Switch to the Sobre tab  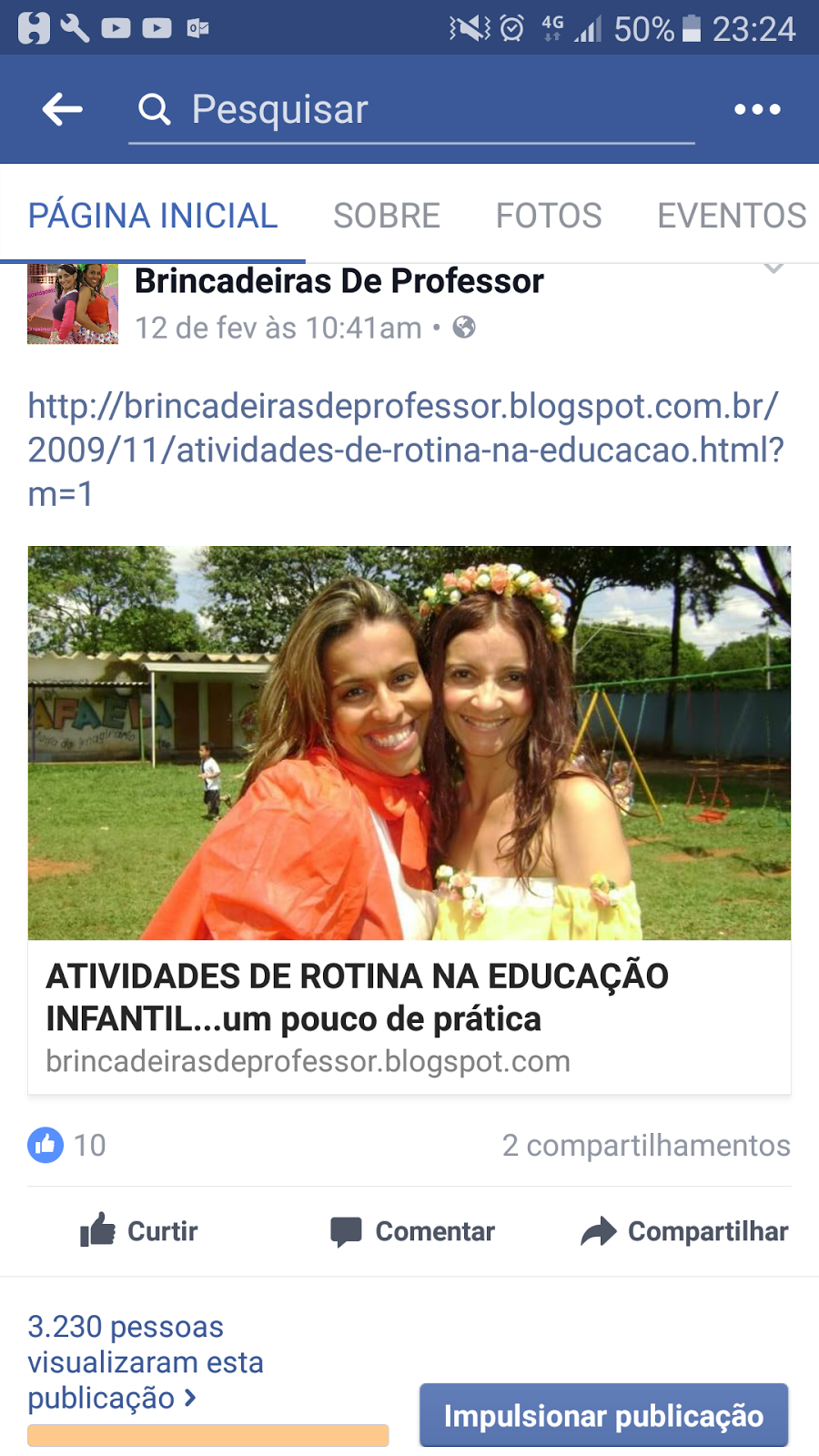pos(386,216)
